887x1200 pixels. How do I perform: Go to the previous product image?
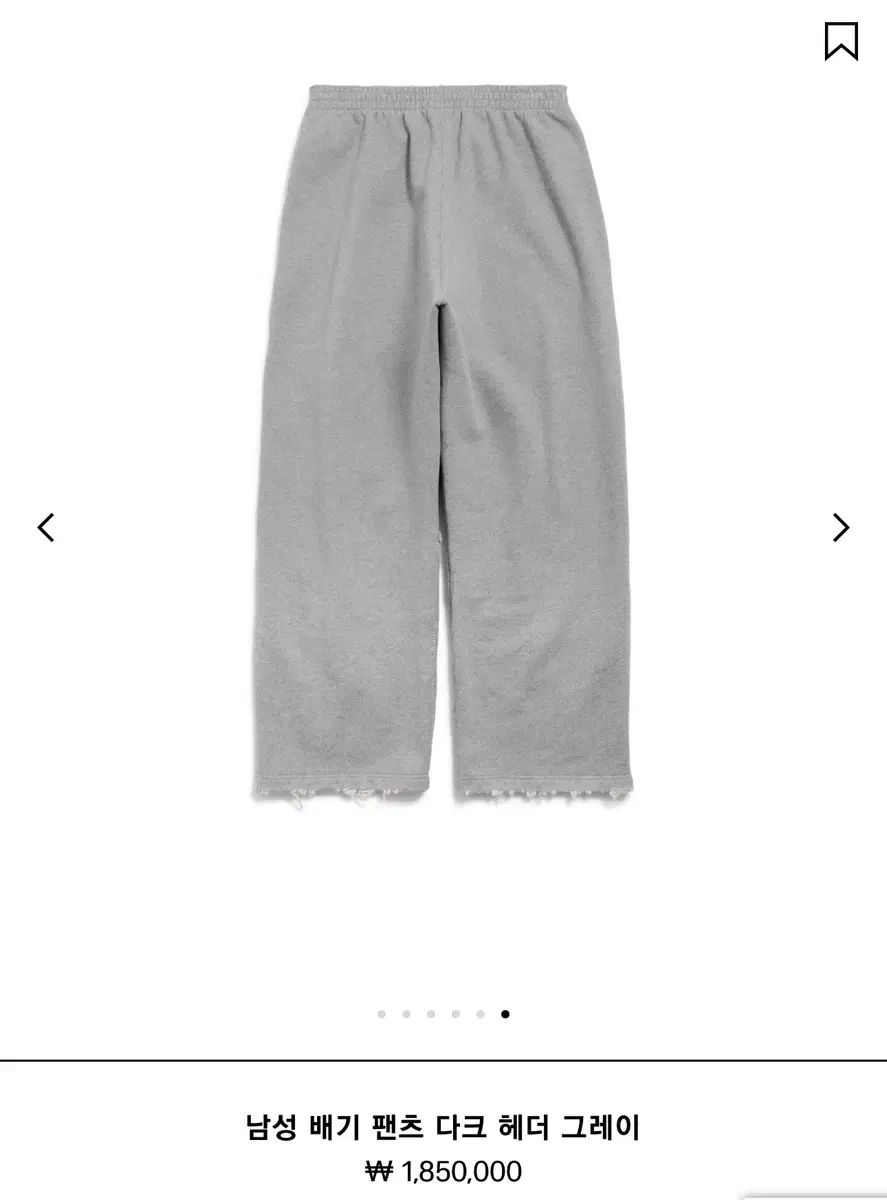click(46, 527)
